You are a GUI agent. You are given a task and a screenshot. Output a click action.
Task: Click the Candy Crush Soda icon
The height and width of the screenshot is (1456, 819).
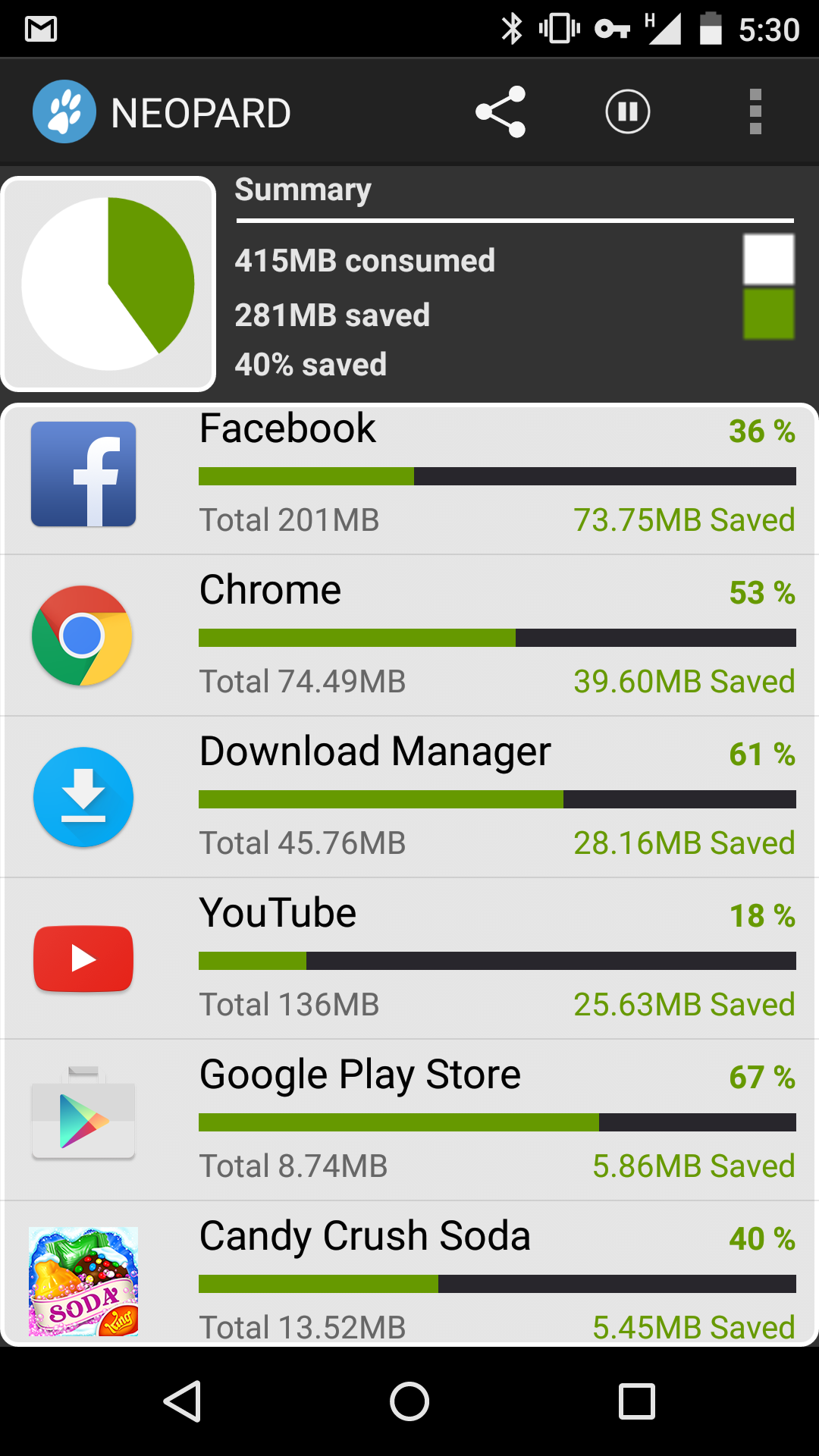tap(83, 1280)
